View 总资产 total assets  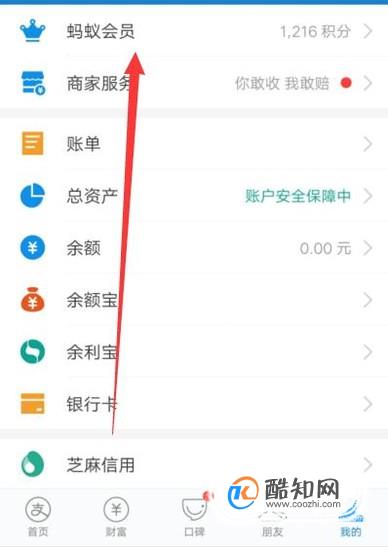tap(194, 196)
